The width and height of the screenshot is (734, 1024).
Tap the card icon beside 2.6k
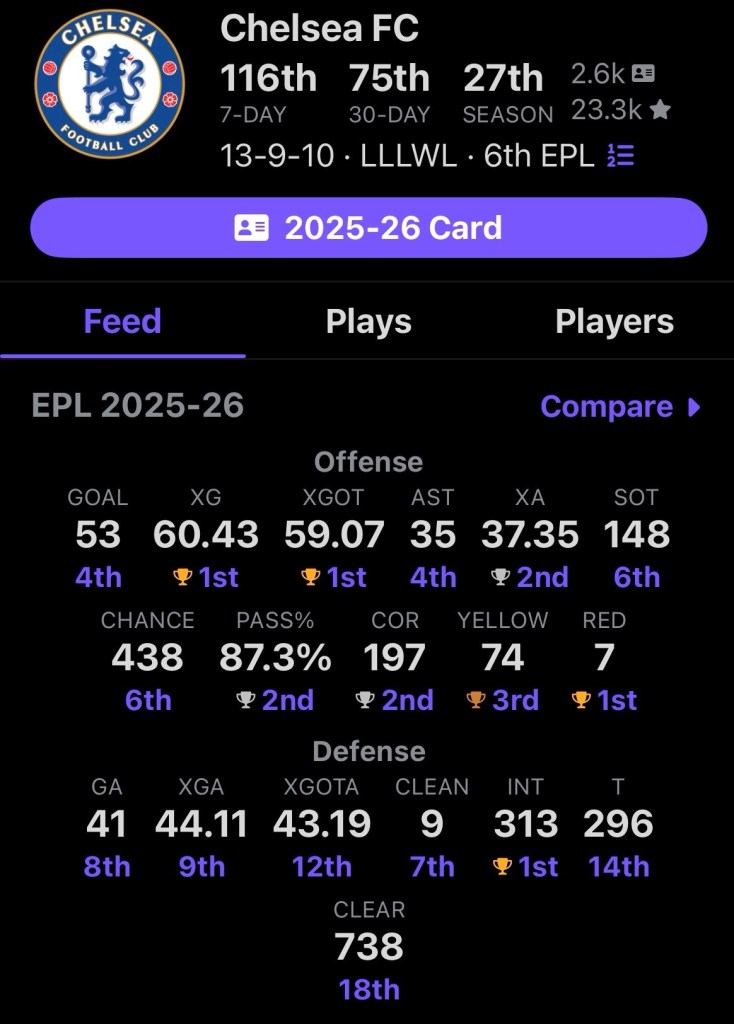[x=643, y=73]
